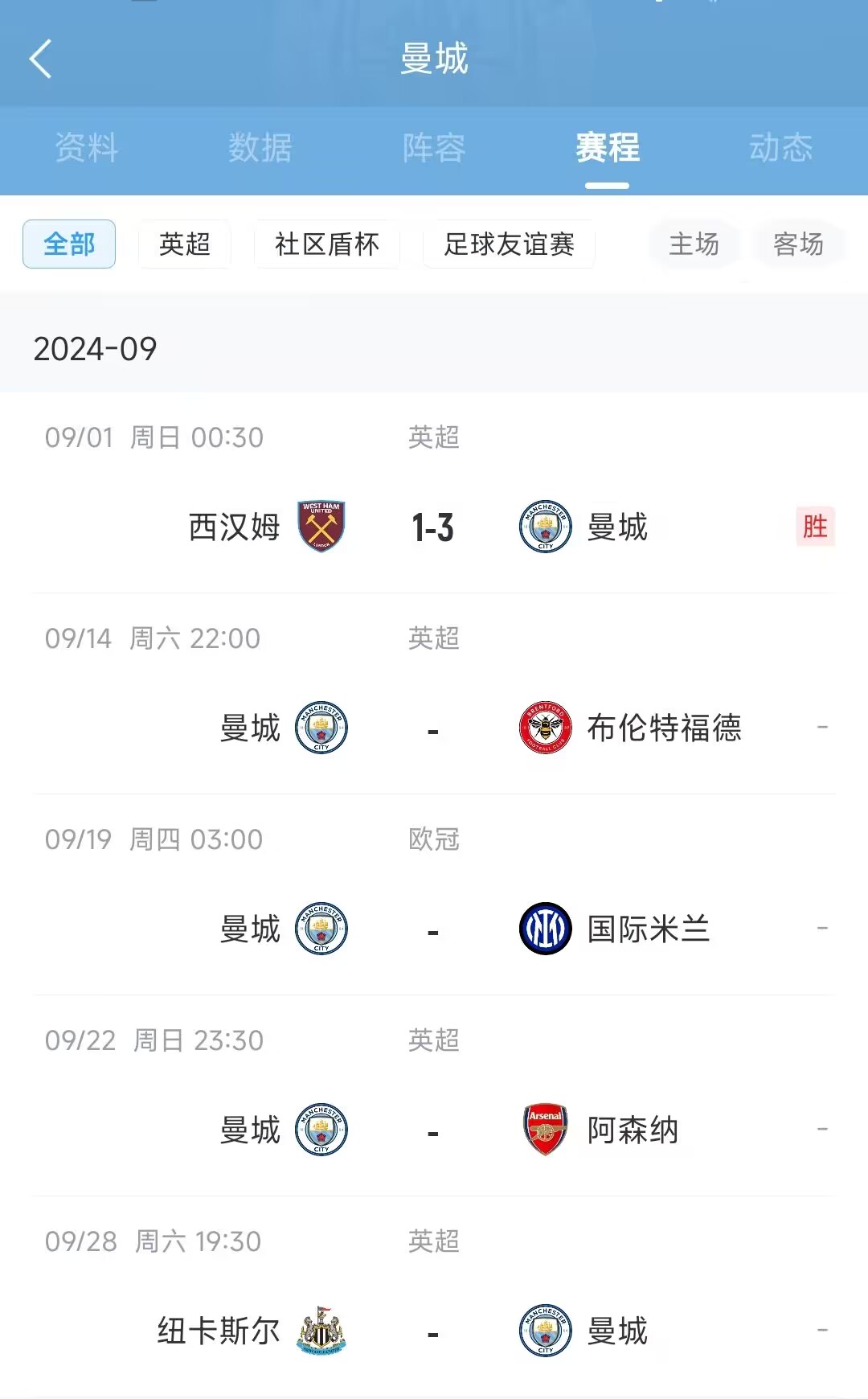Switch to the 动态 tab
The width and height of the screenshot is (868, 1399).
780,148
